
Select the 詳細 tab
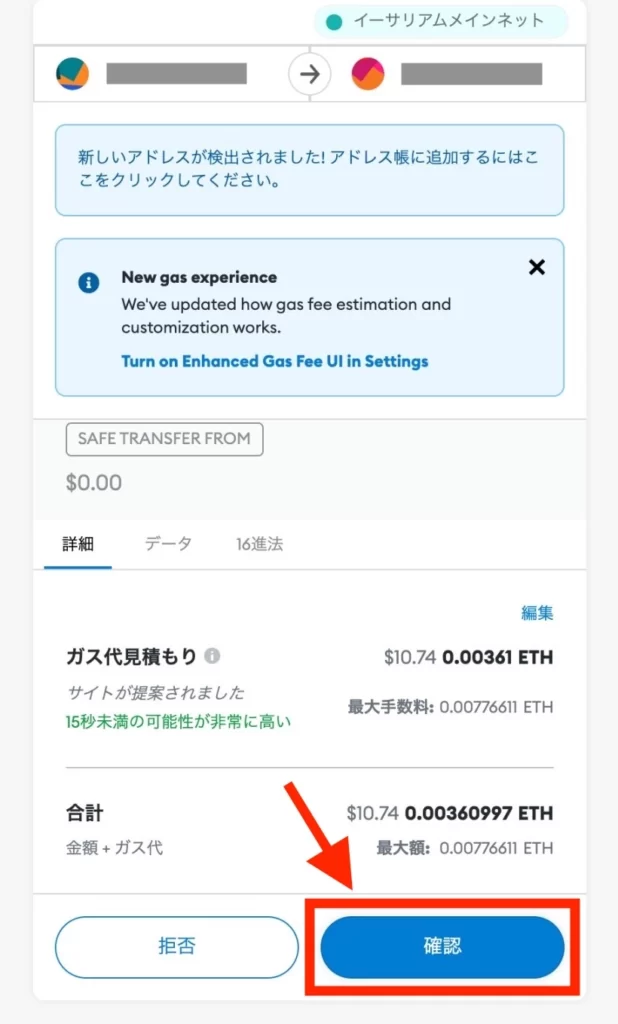click(x=78, y=543)
